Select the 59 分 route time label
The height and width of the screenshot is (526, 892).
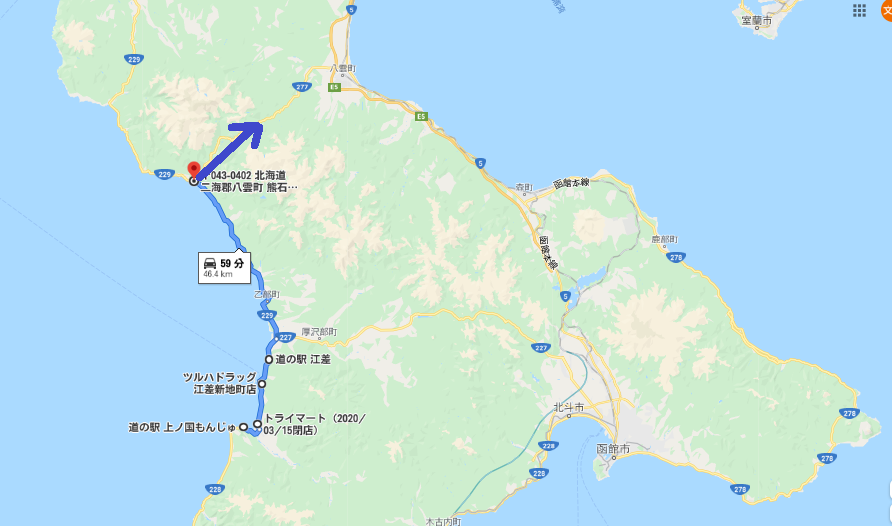(x=224, y=267)
